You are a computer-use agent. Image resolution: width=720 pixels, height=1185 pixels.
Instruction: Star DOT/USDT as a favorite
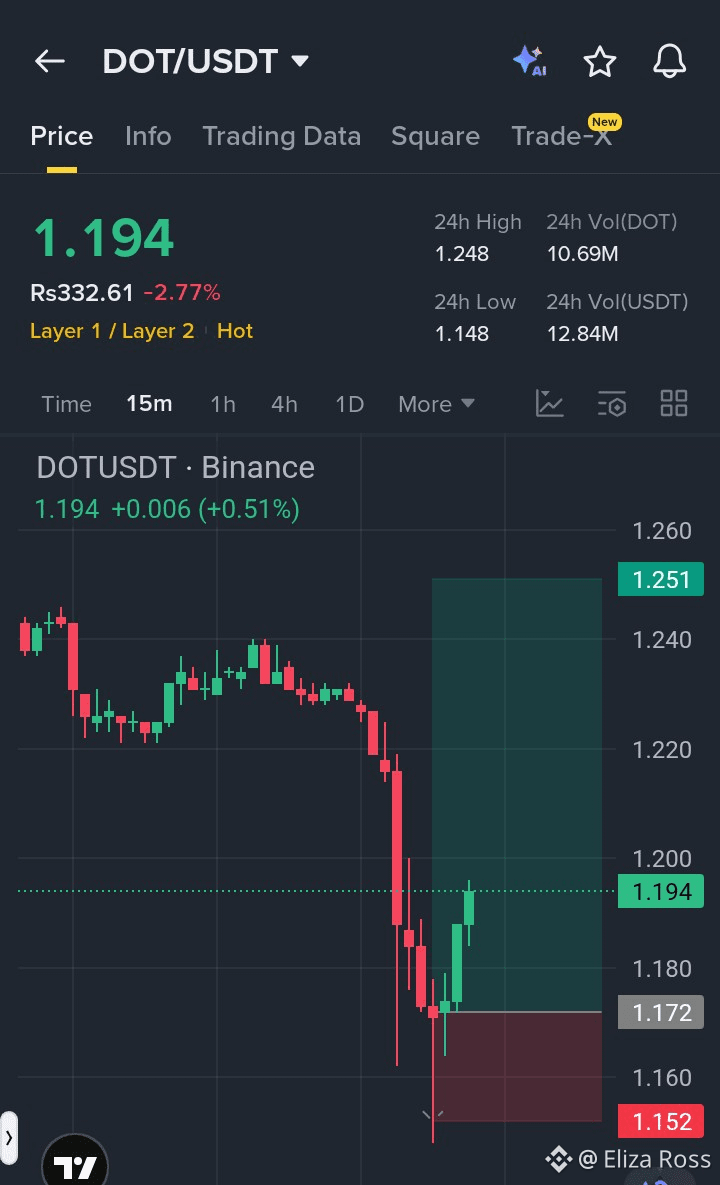coord(600,61)
